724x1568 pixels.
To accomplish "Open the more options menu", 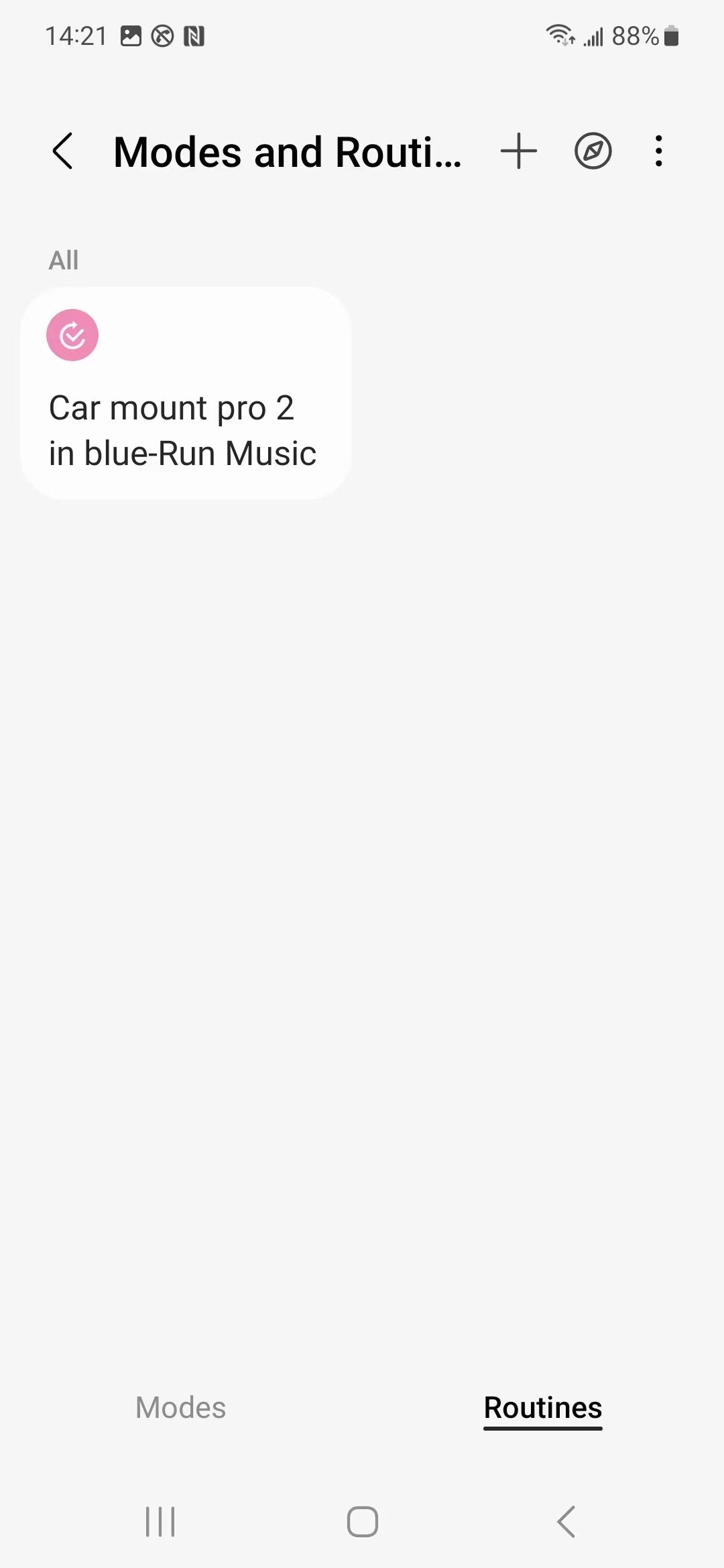I will point(659,151).
